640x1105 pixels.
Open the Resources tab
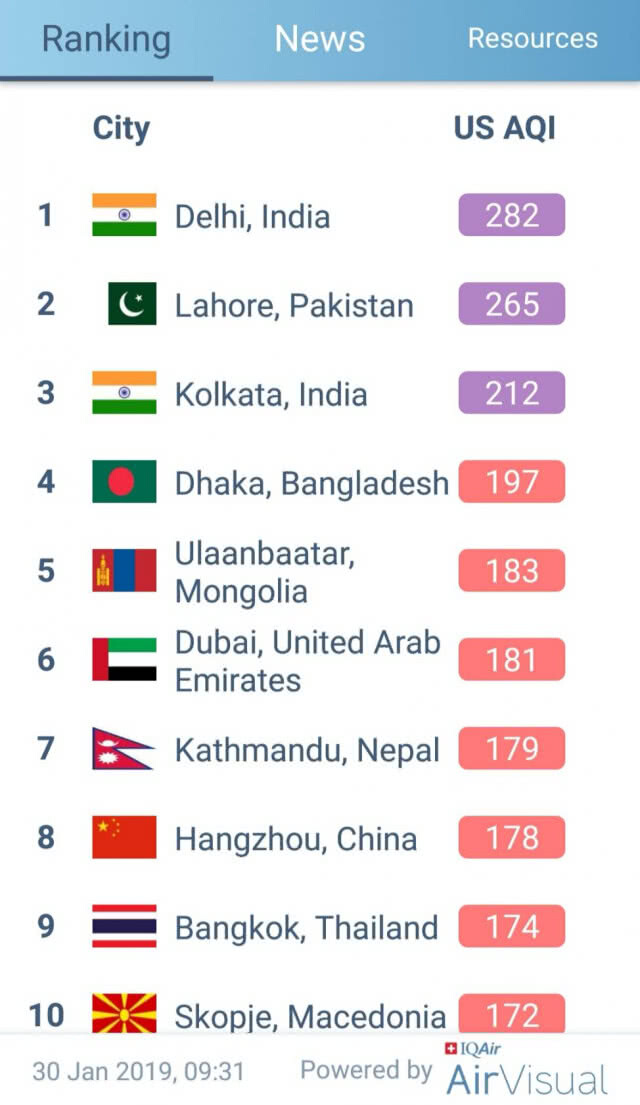click(x=533, y=39)
